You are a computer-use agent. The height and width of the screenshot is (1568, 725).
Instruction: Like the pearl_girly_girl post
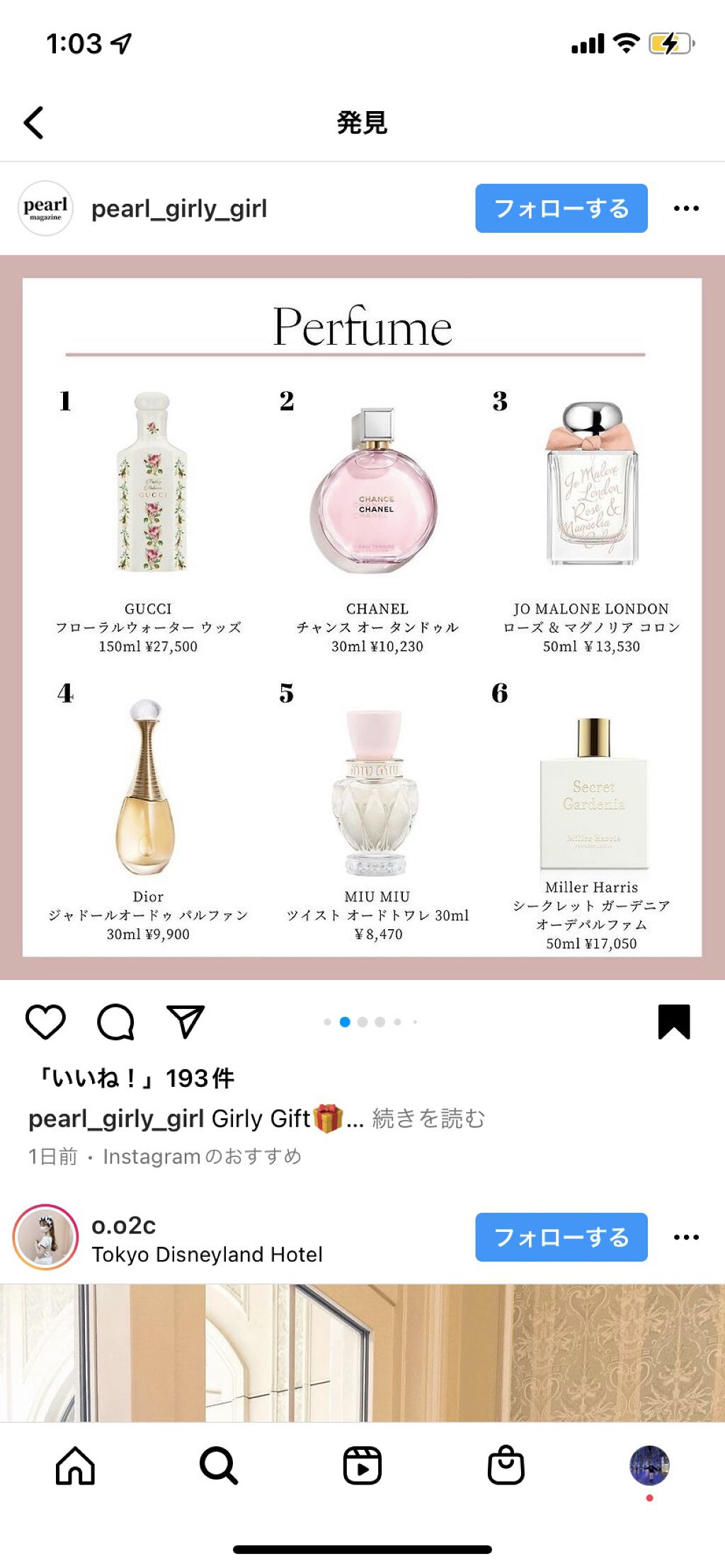click(45, 1021)
